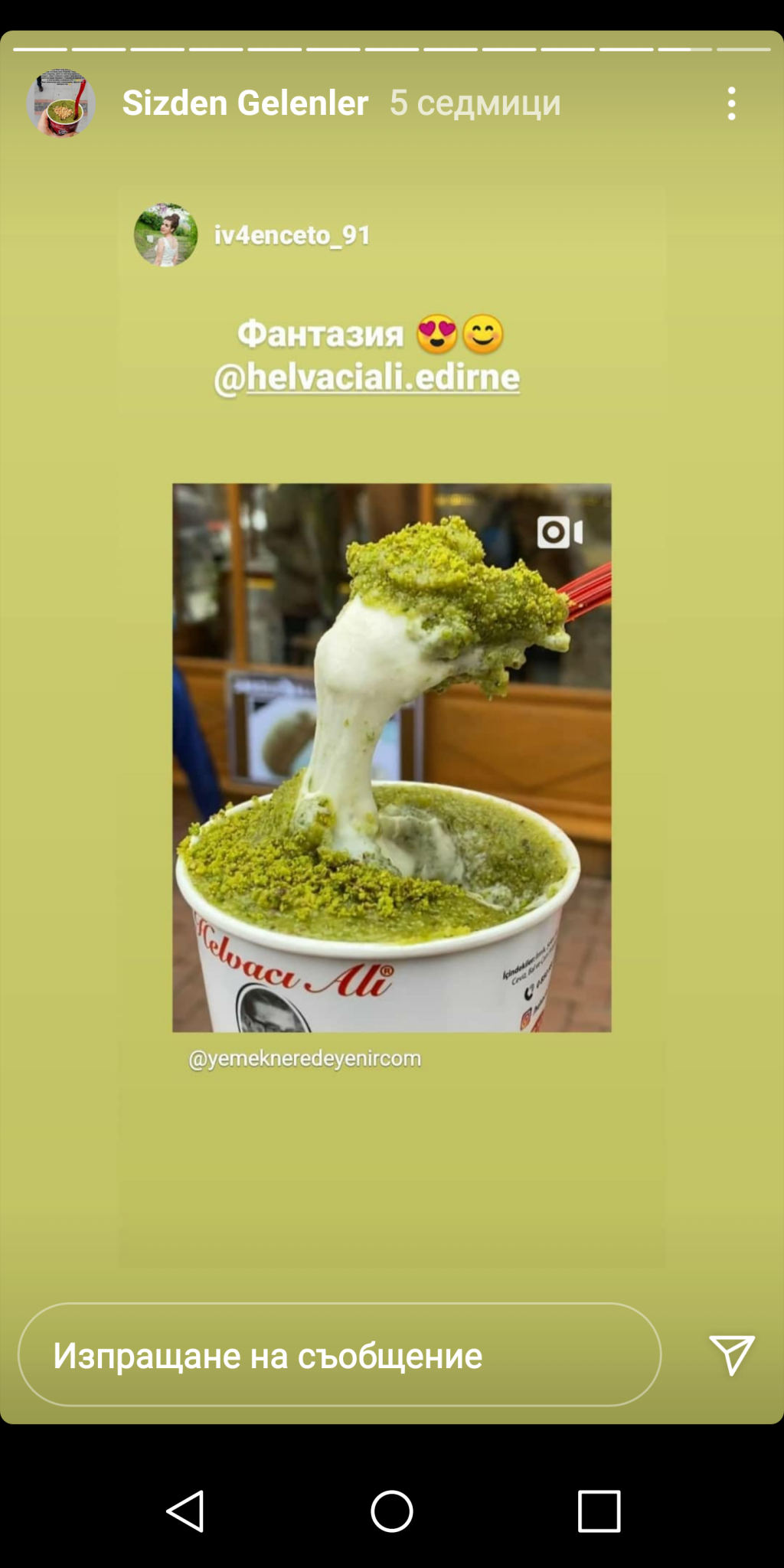Open the Sizden Gelenler profile picture
Screen dimensions: 784x1568
click(61, 103)
